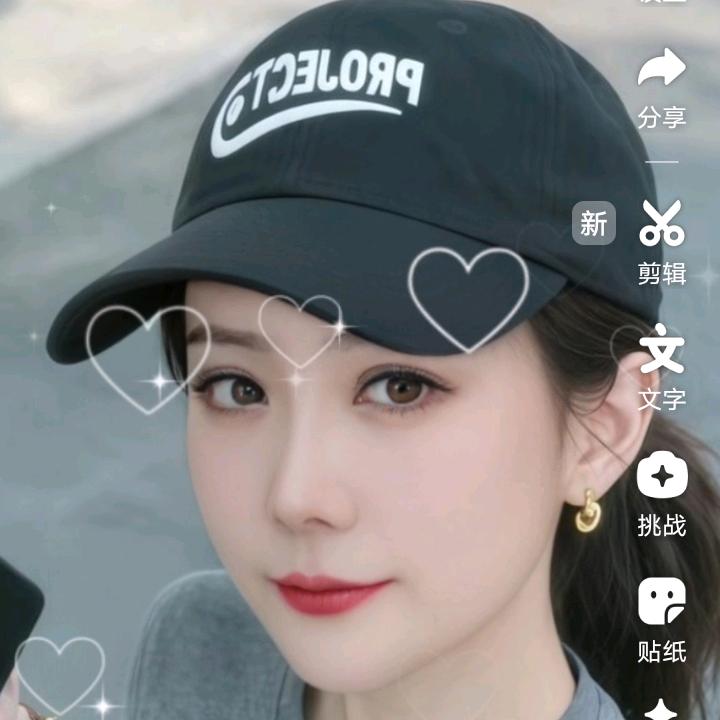Tap the 分享 share arrow
The height and width of the screenshot is (720, 720).
point(662,71)
